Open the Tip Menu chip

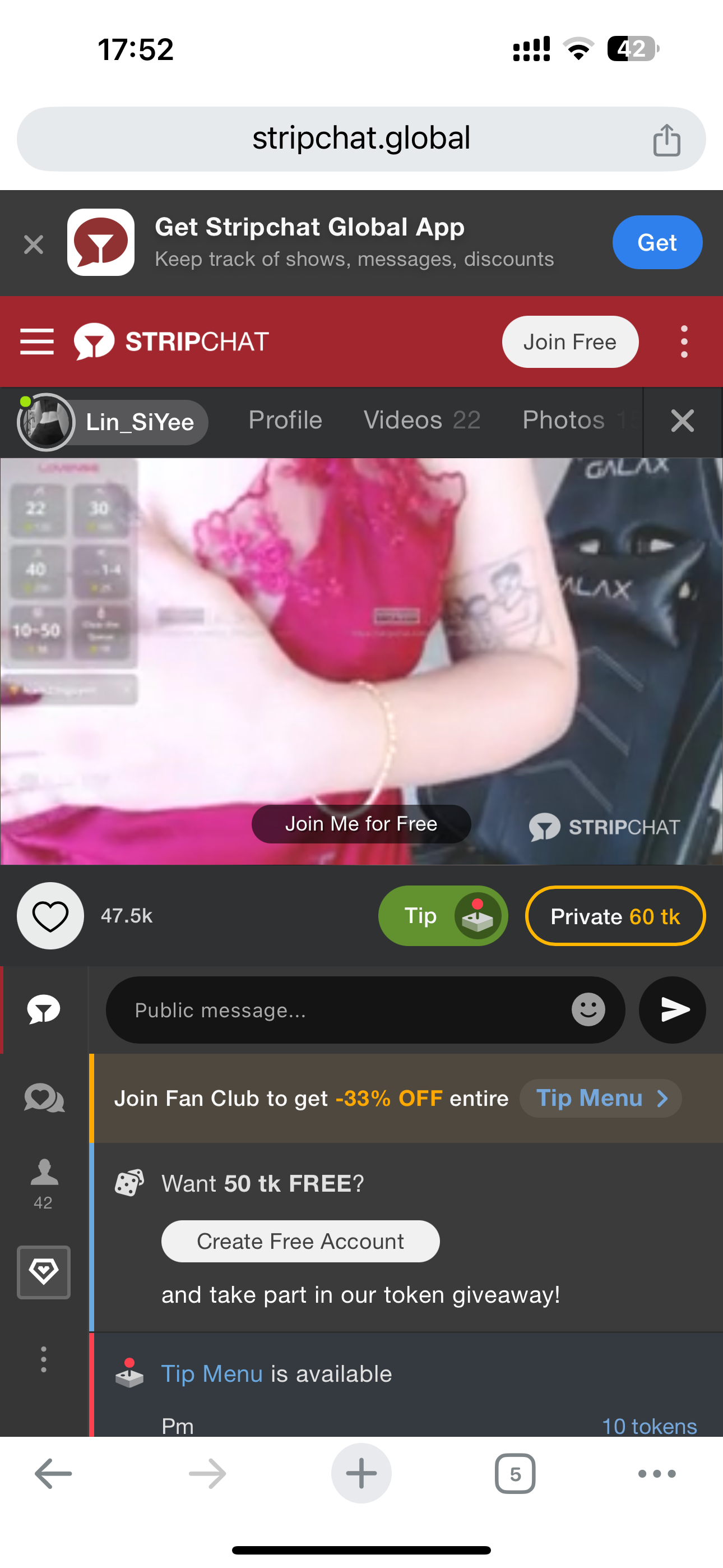tap(600, 1098)
